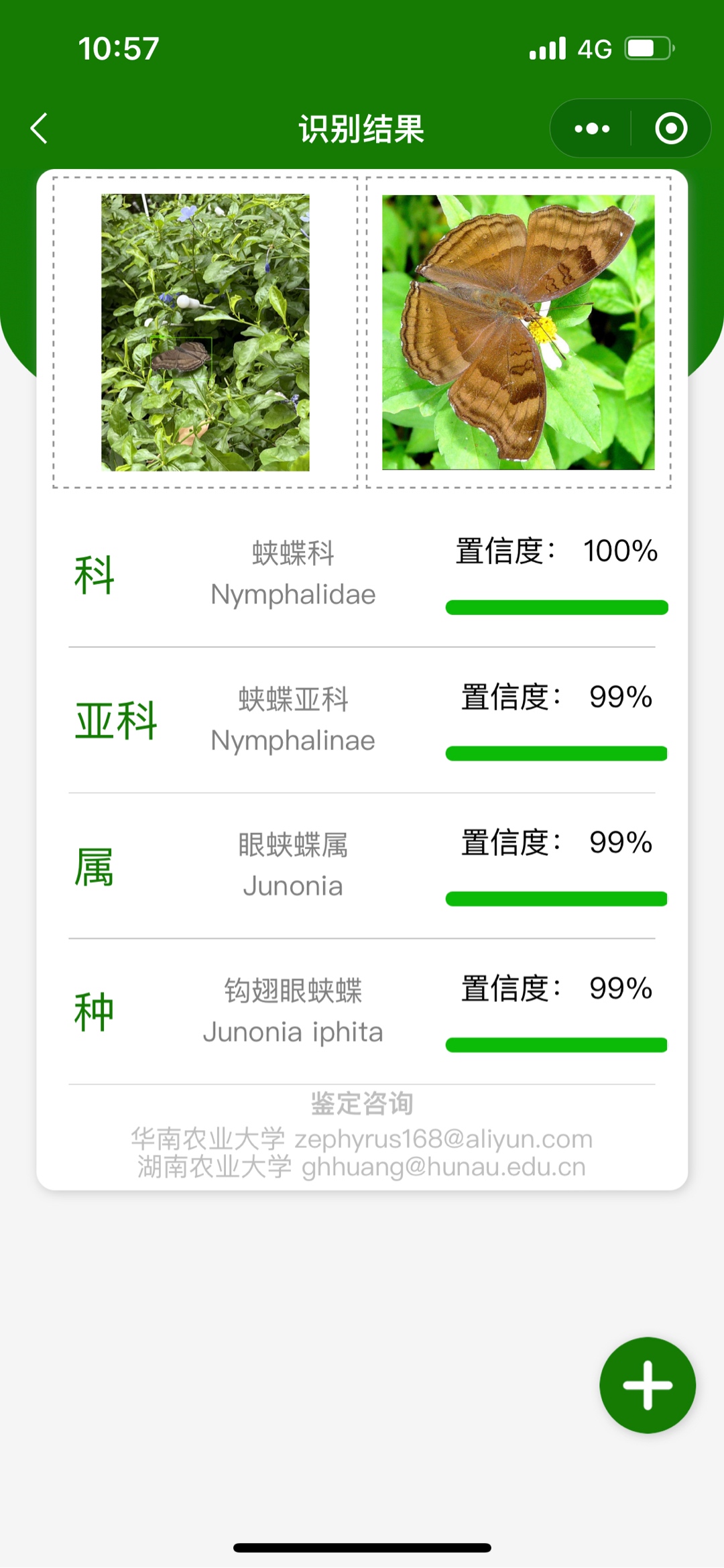
Task: Close the mini program with the circle button
Action: pyautogui.click(x=671, y=128)
